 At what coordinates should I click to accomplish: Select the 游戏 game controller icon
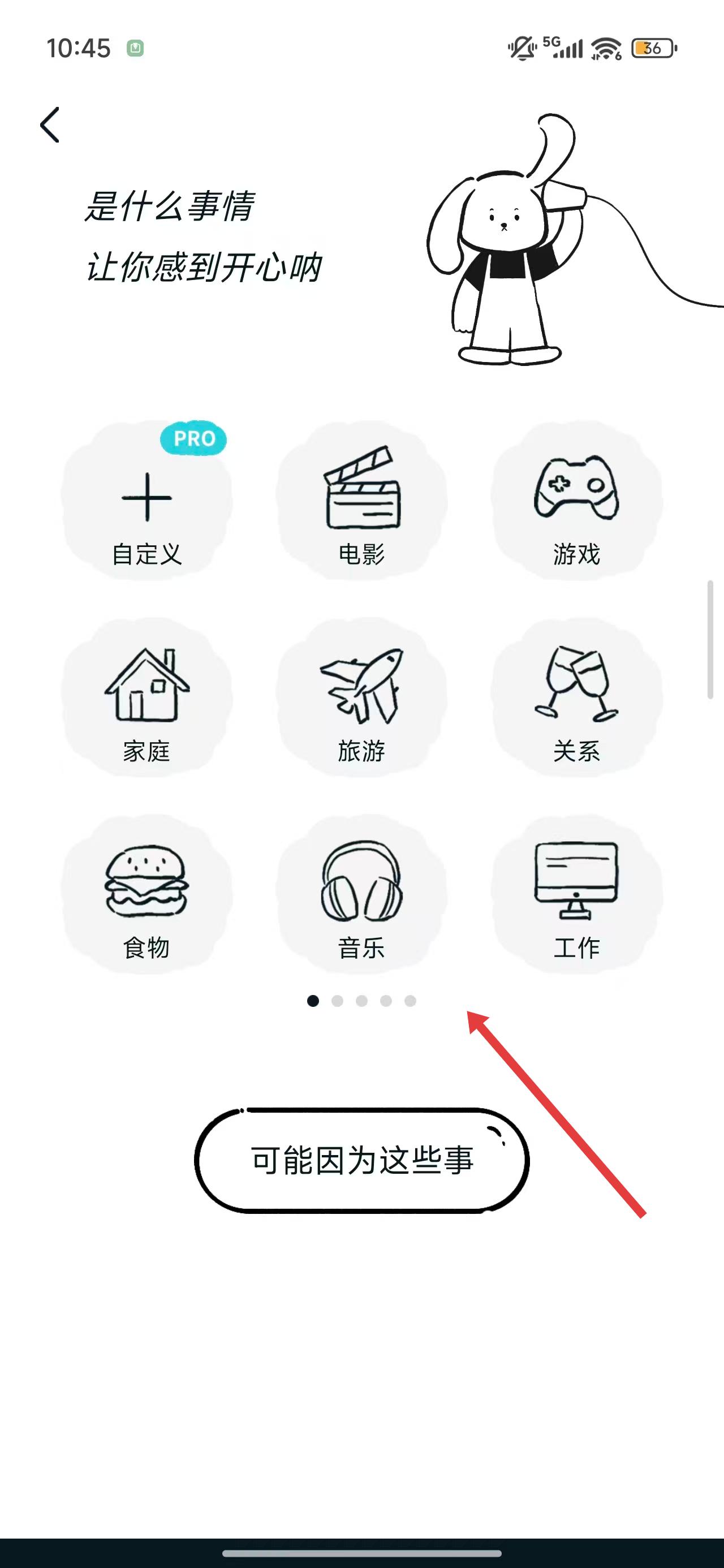click(x=575, y=493)
